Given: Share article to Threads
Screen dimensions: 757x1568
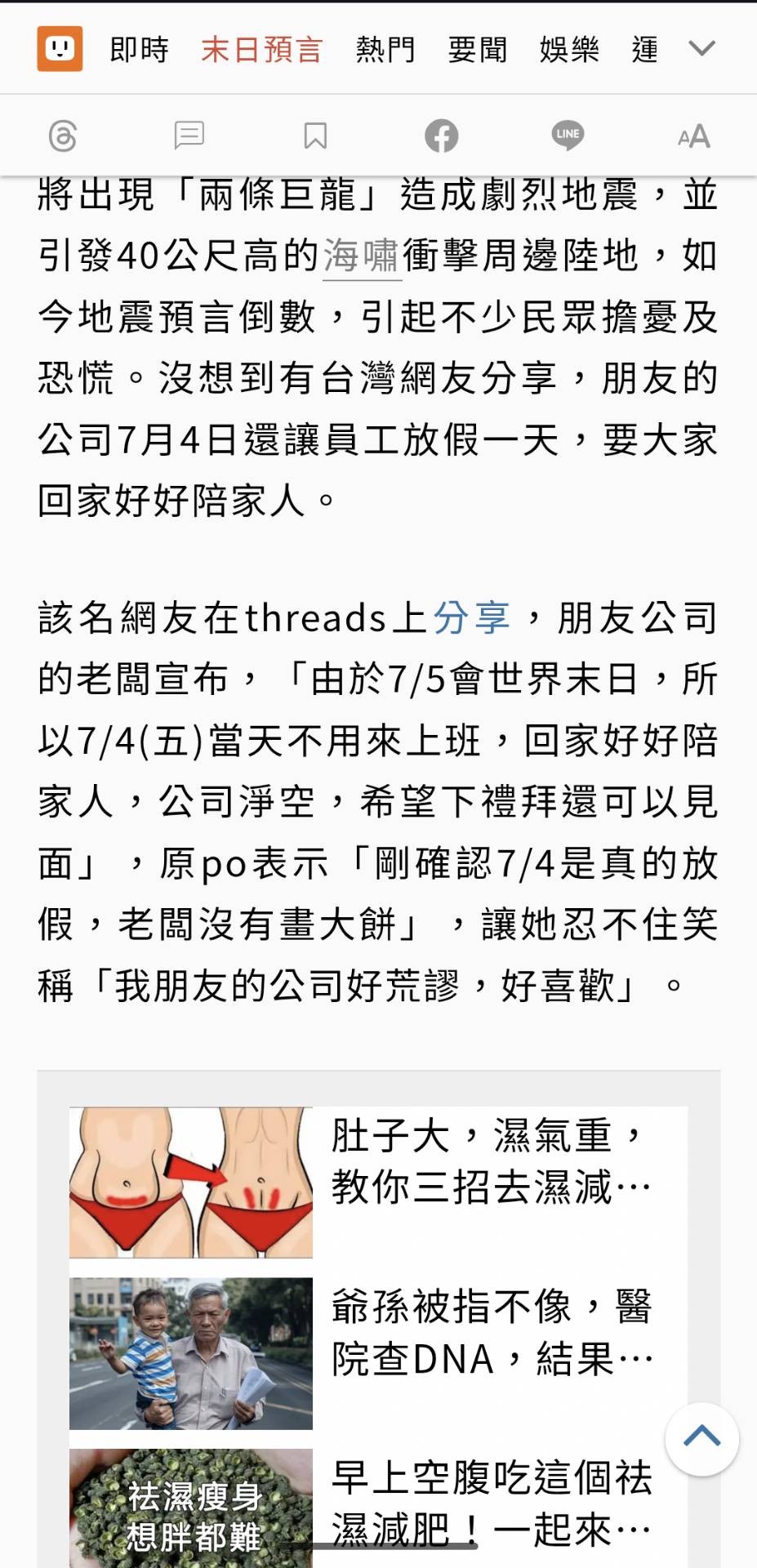Looking at the screenshot, I should [63, 136].
